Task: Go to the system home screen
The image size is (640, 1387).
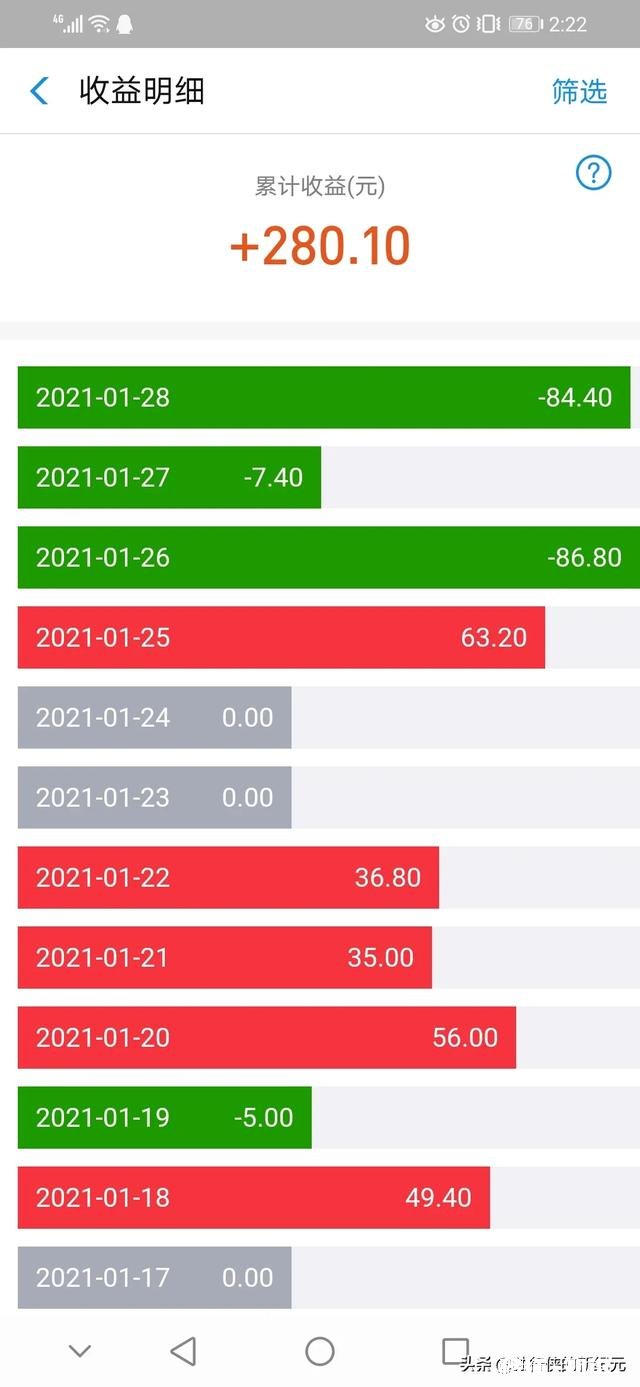Action: point(320,1352)
